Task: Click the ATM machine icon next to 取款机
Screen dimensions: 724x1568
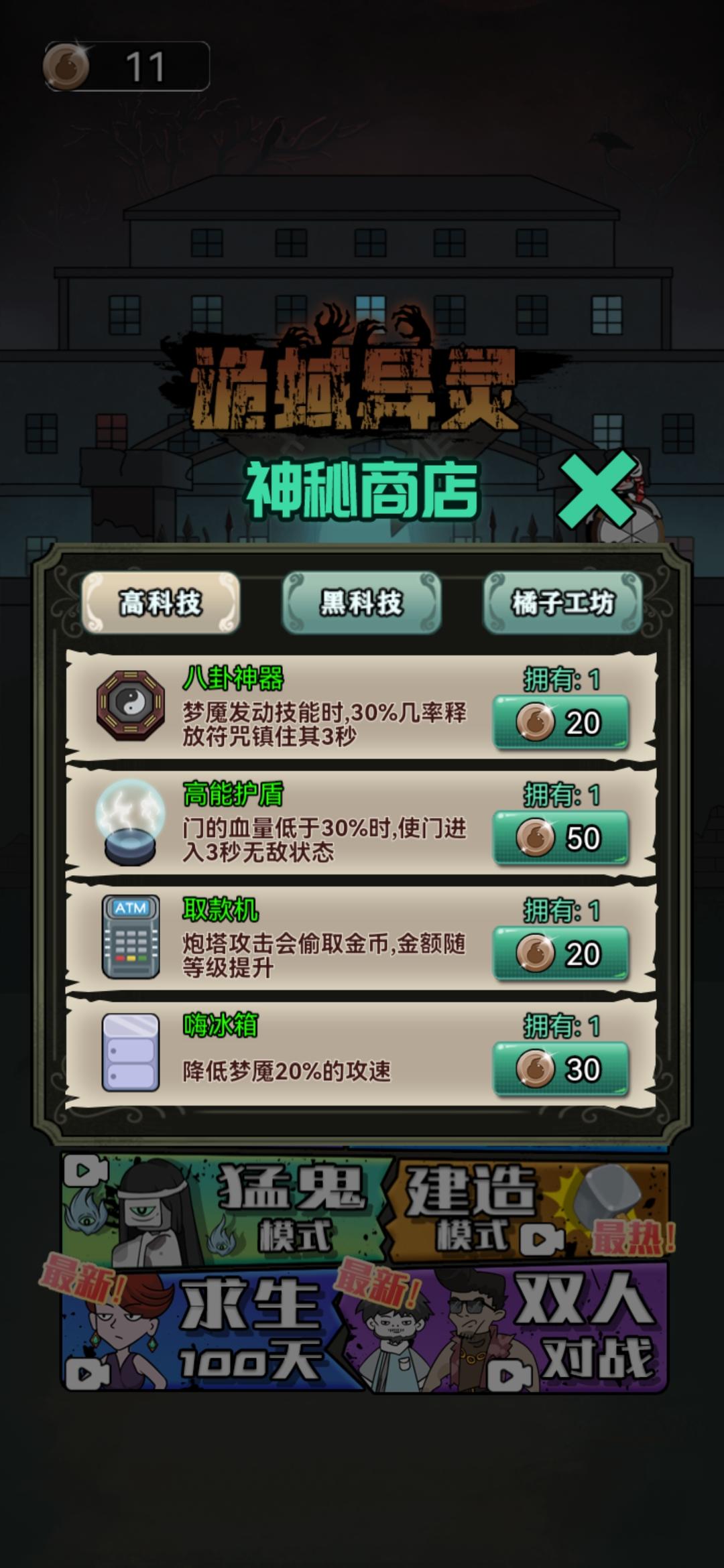Action: pos(131,938)
